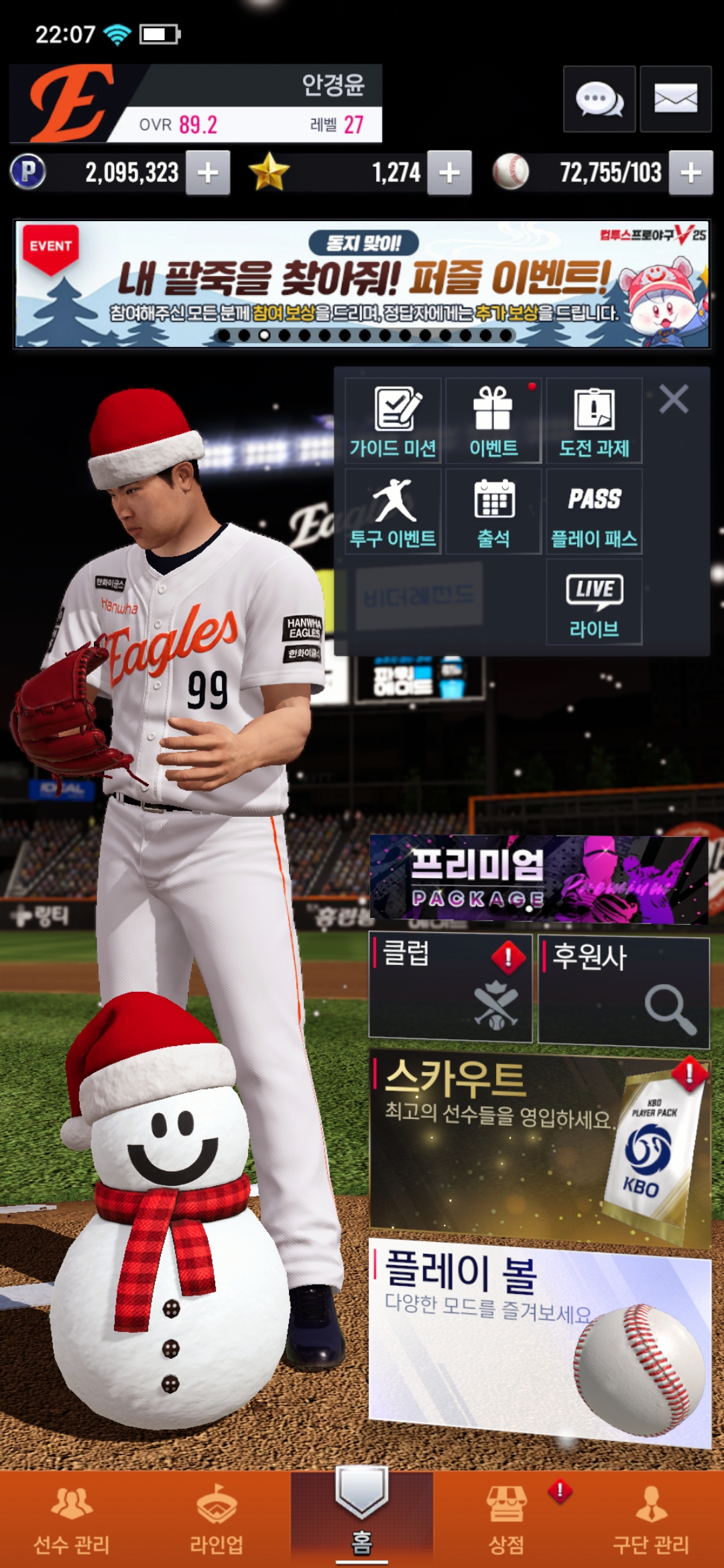Open 스카우트 to recruit players

click(538, 1147)
